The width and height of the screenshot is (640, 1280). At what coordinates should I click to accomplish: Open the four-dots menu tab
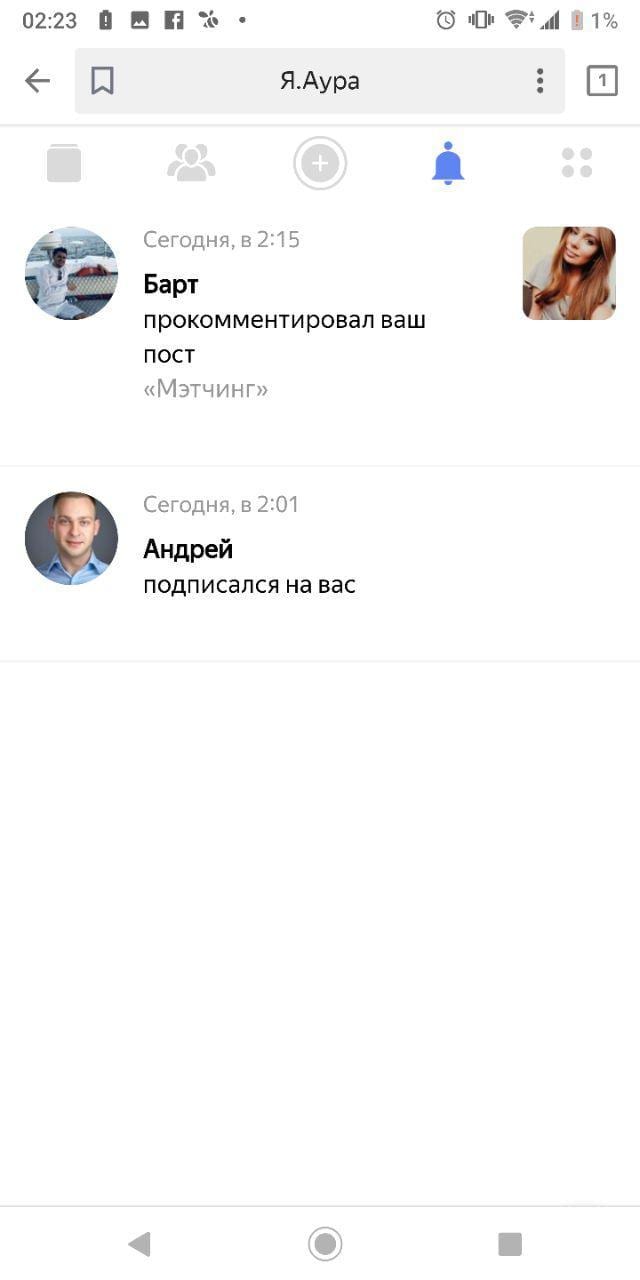pos(577,163)
